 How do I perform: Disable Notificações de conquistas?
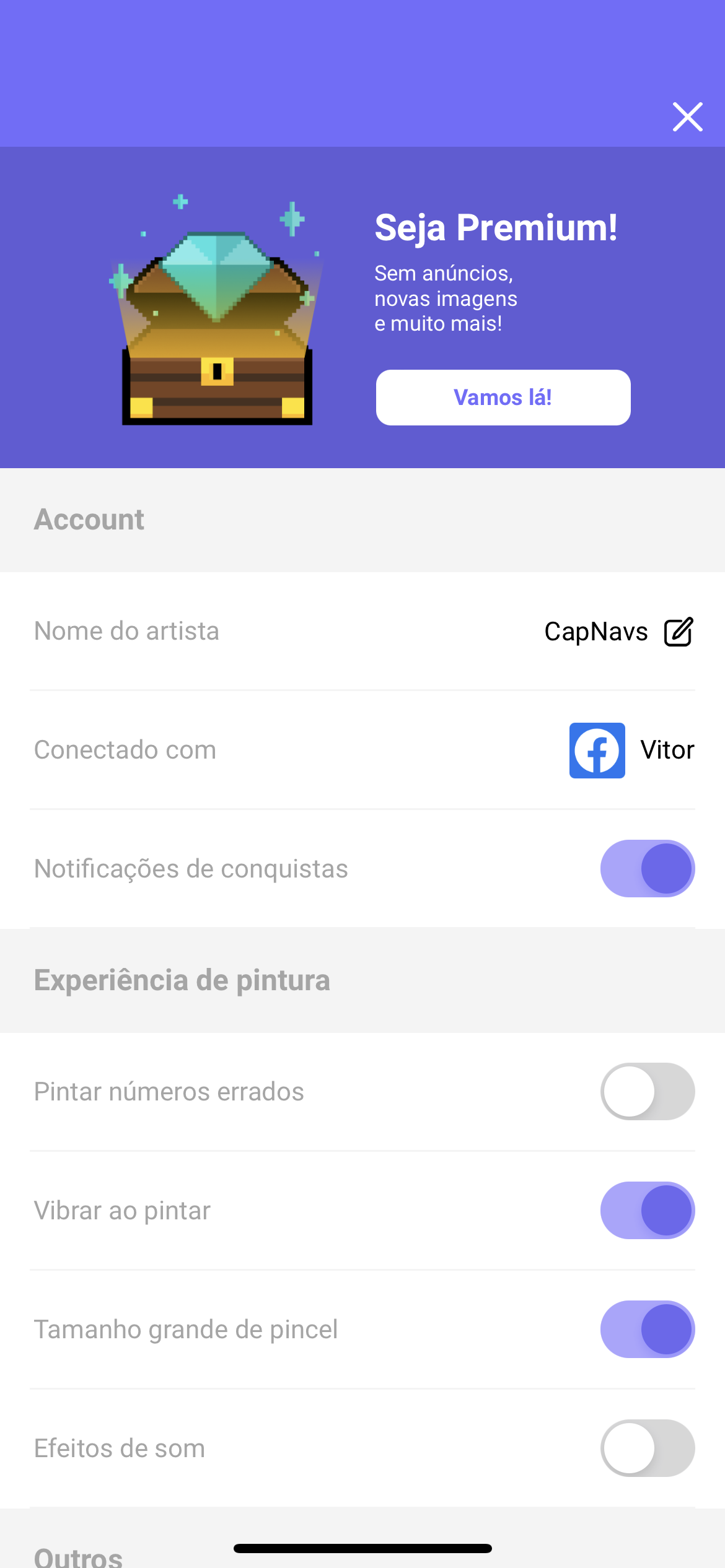[647, 868]
